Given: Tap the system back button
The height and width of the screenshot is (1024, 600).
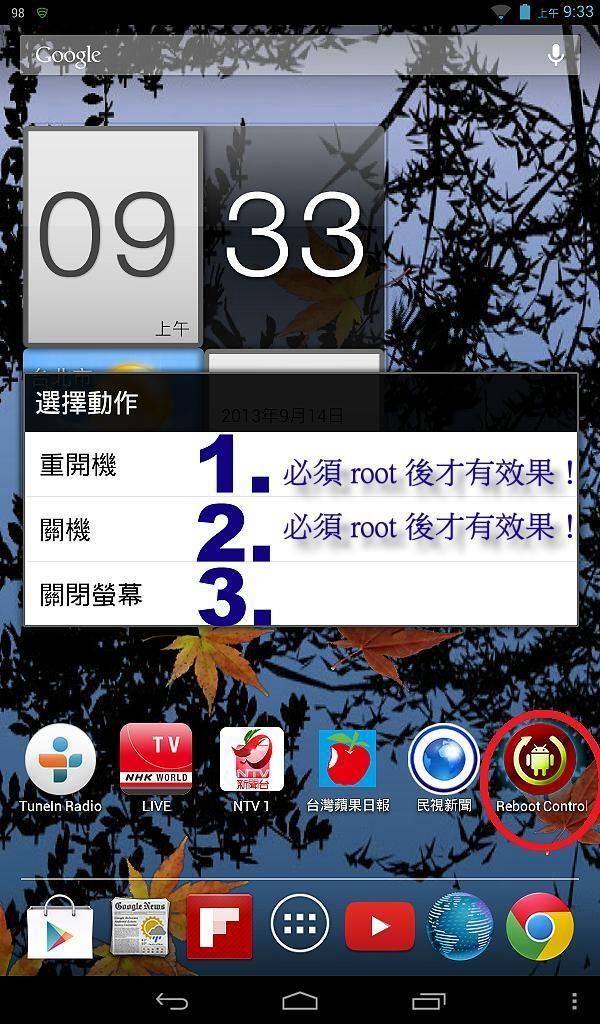Looking at the screenshot, I should (x=171, y=1000).
